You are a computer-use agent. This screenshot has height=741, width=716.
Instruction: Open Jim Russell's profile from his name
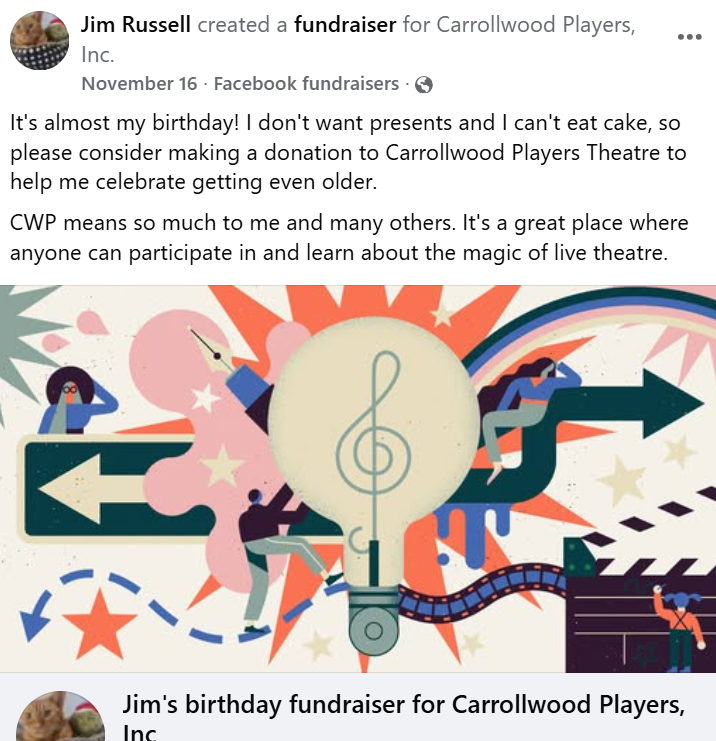[134, 24]
